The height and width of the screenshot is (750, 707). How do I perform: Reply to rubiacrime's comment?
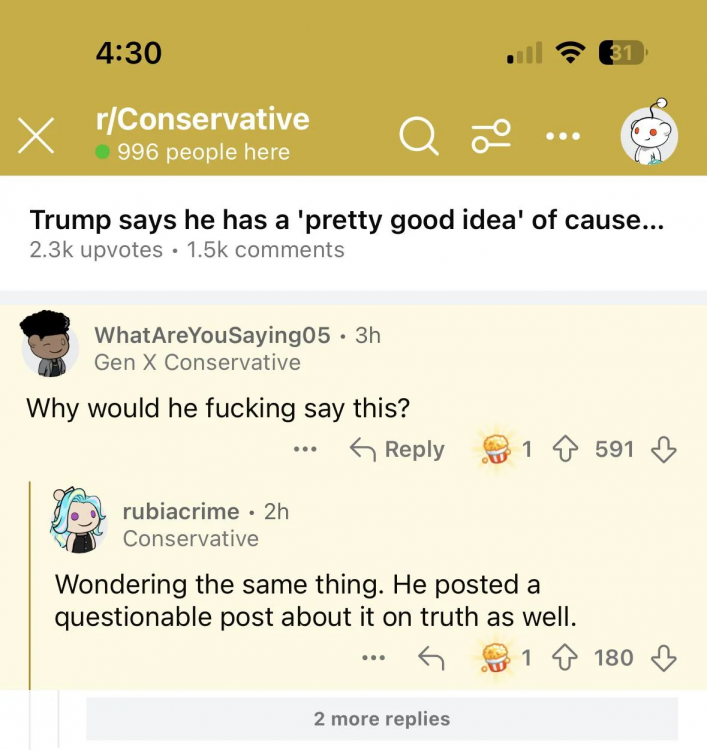coord(430,658)
